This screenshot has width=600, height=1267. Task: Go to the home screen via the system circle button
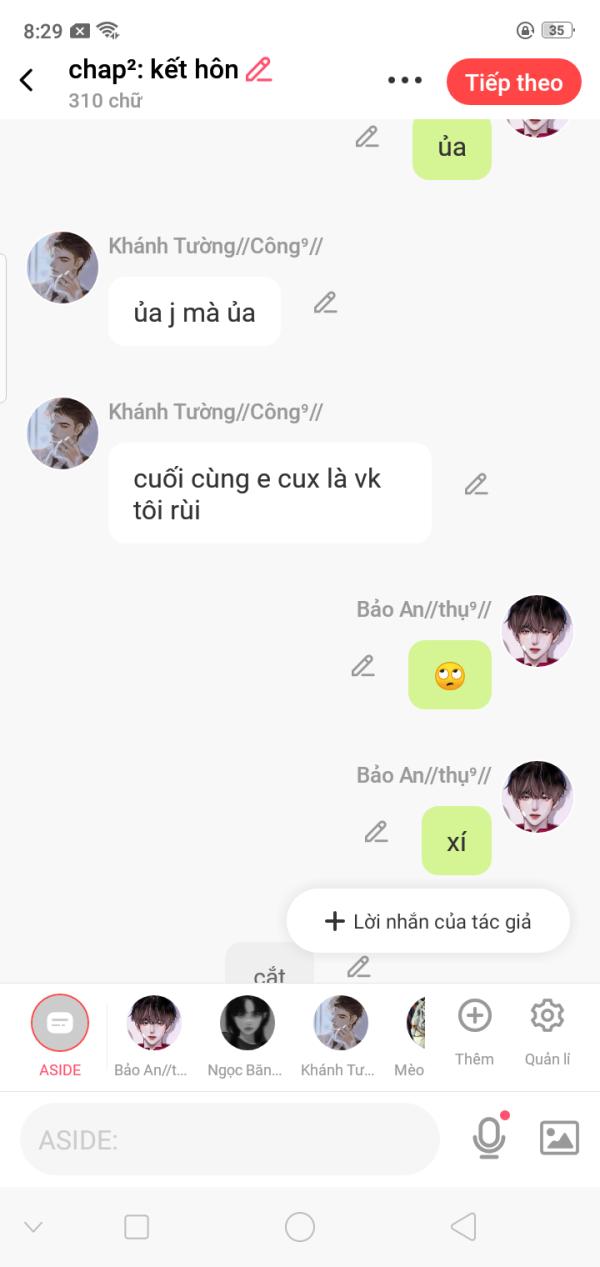[x=300, y=1227]
